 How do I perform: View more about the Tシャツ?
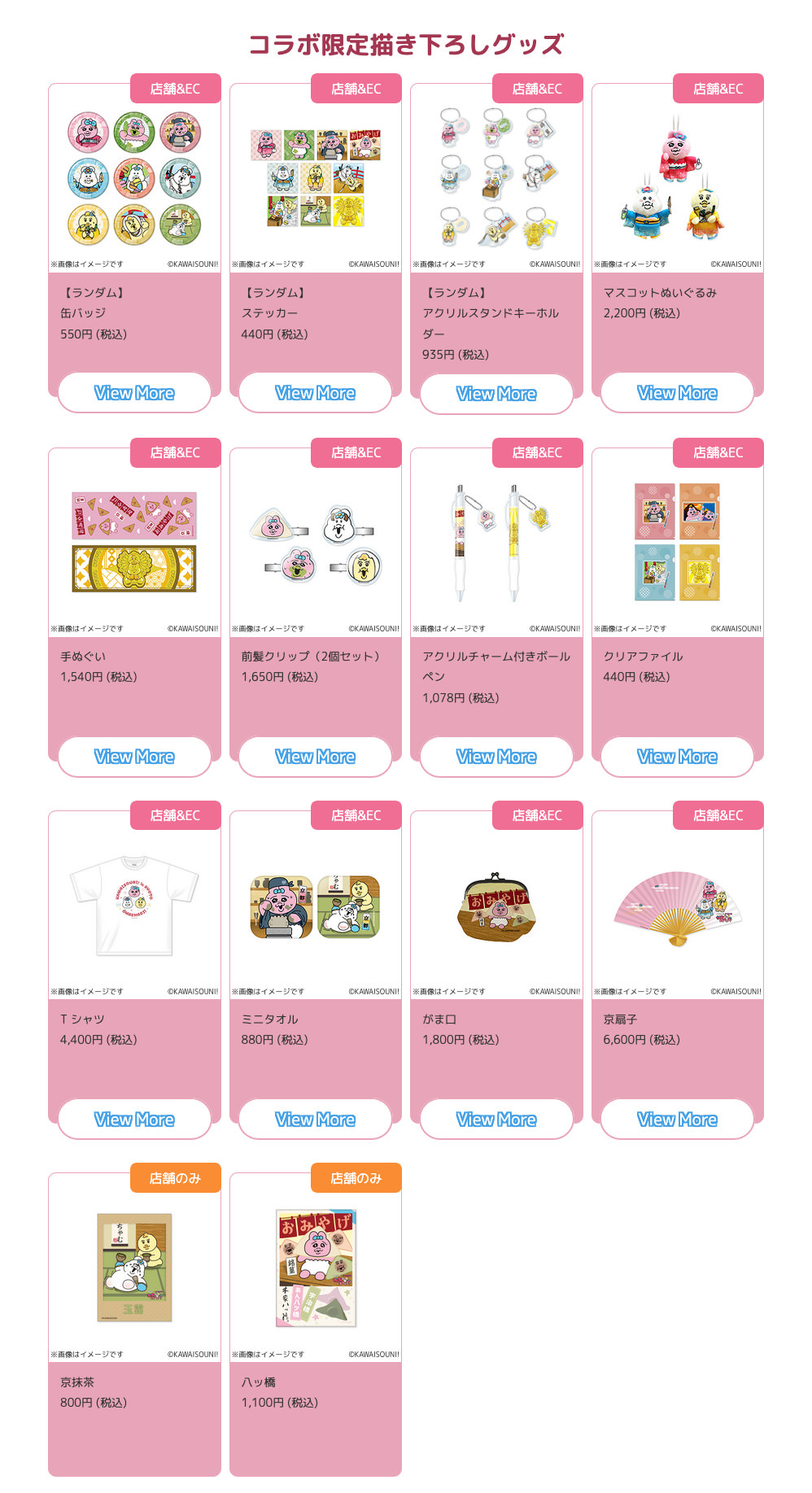coord(134,1120)
